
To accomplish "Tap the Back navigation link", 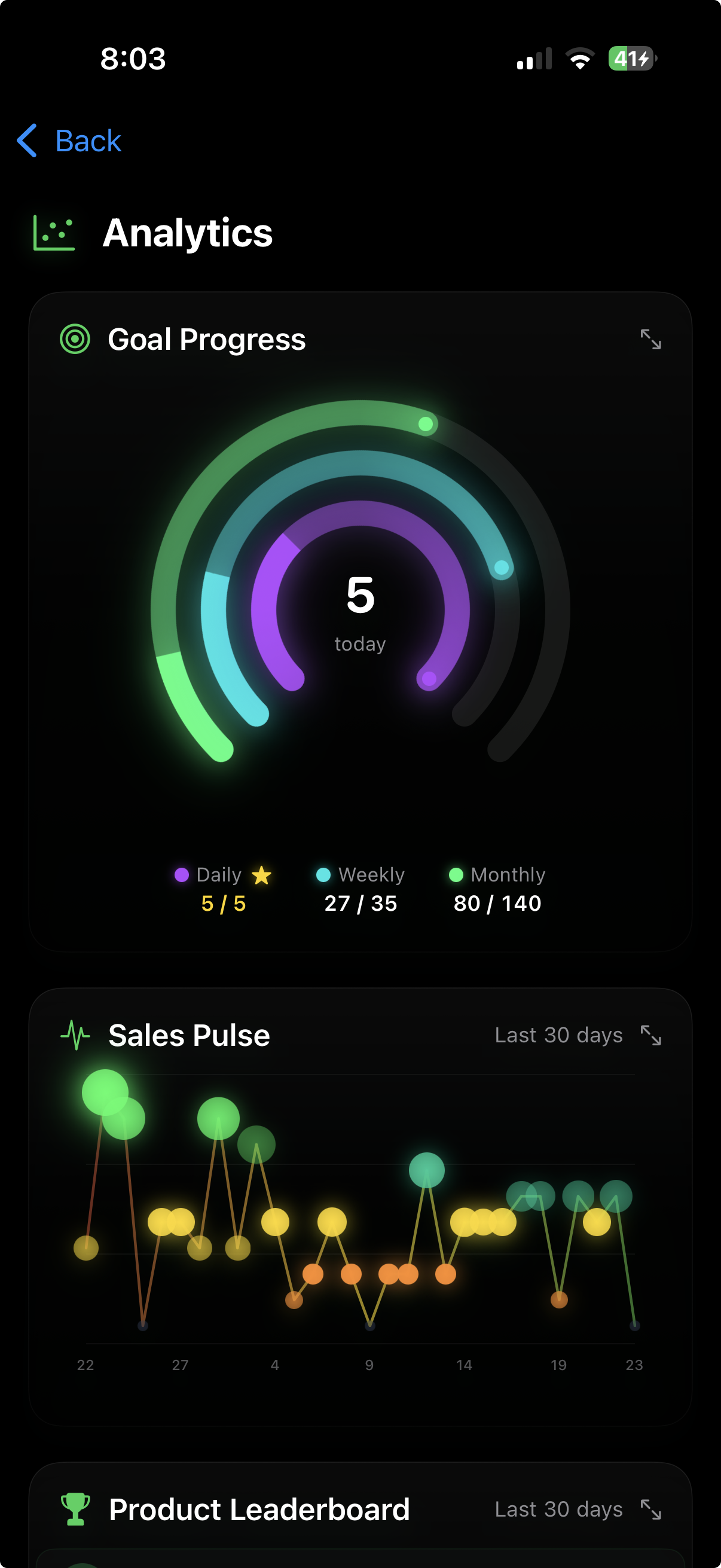I will [x=68, y=141].
